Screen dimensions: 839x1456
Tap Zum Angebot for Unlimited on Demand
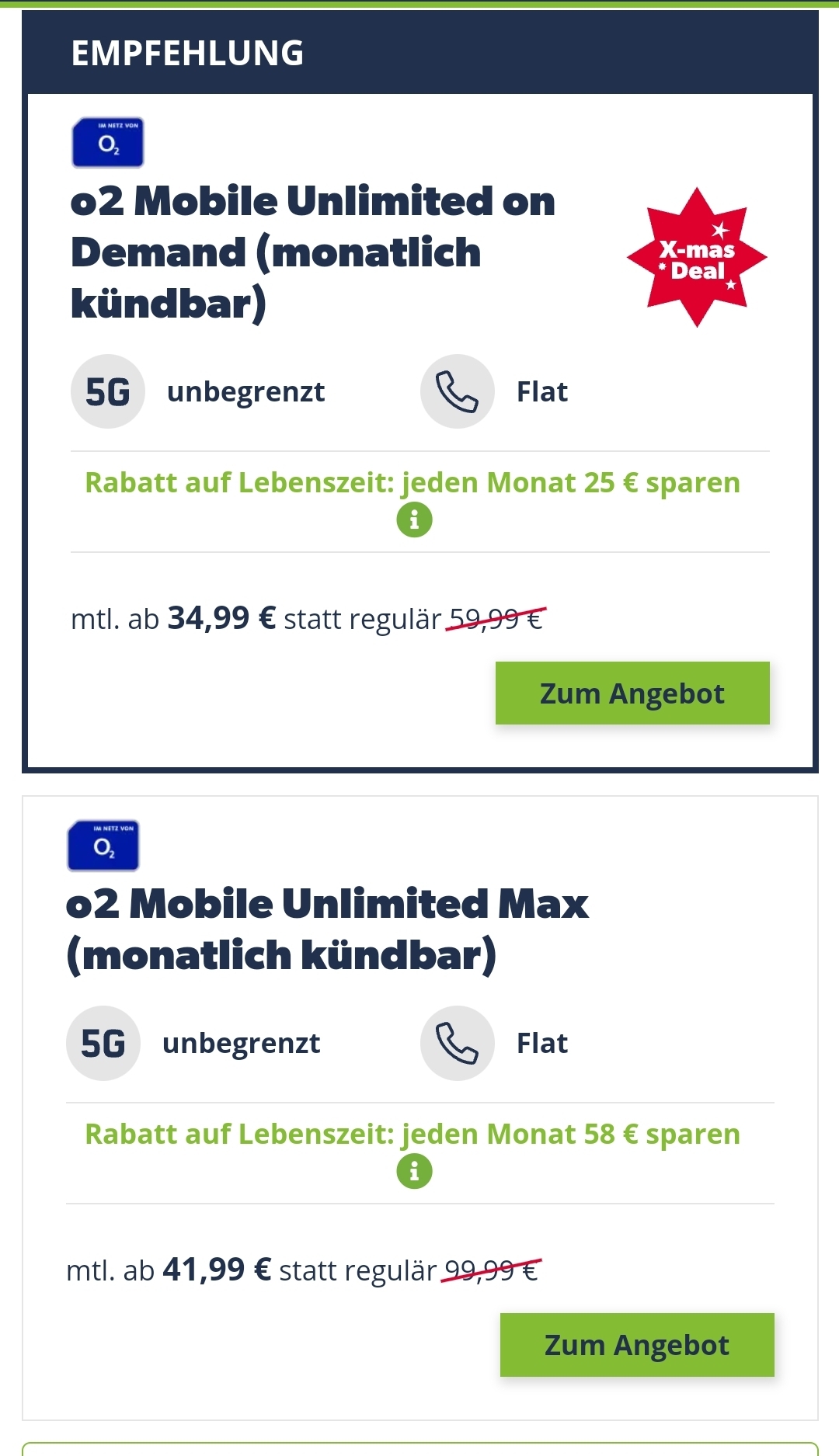click(632, 693)
